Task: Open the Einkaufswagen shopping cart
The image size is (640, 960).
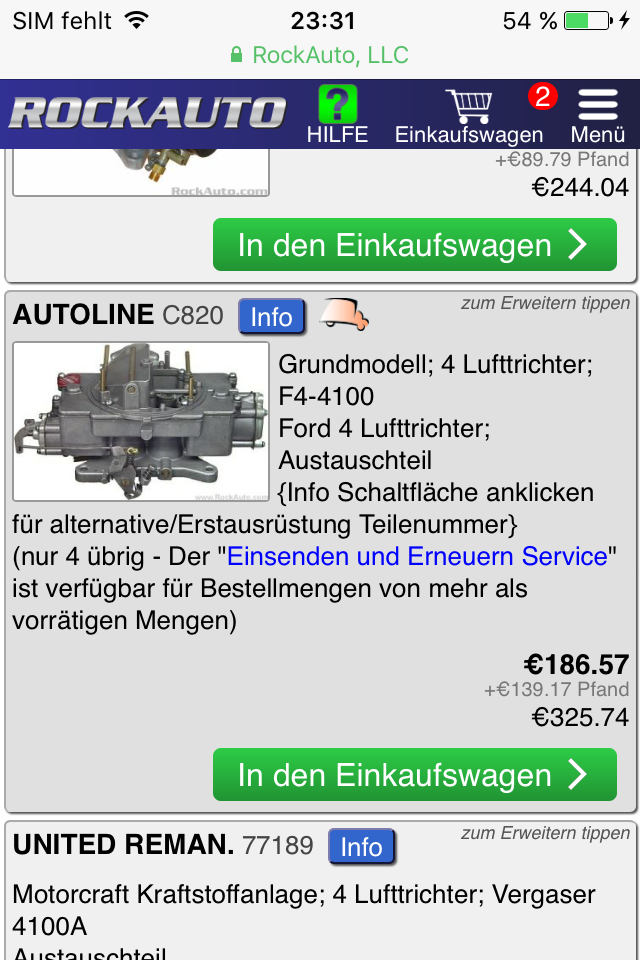Action: click(469, 114)
